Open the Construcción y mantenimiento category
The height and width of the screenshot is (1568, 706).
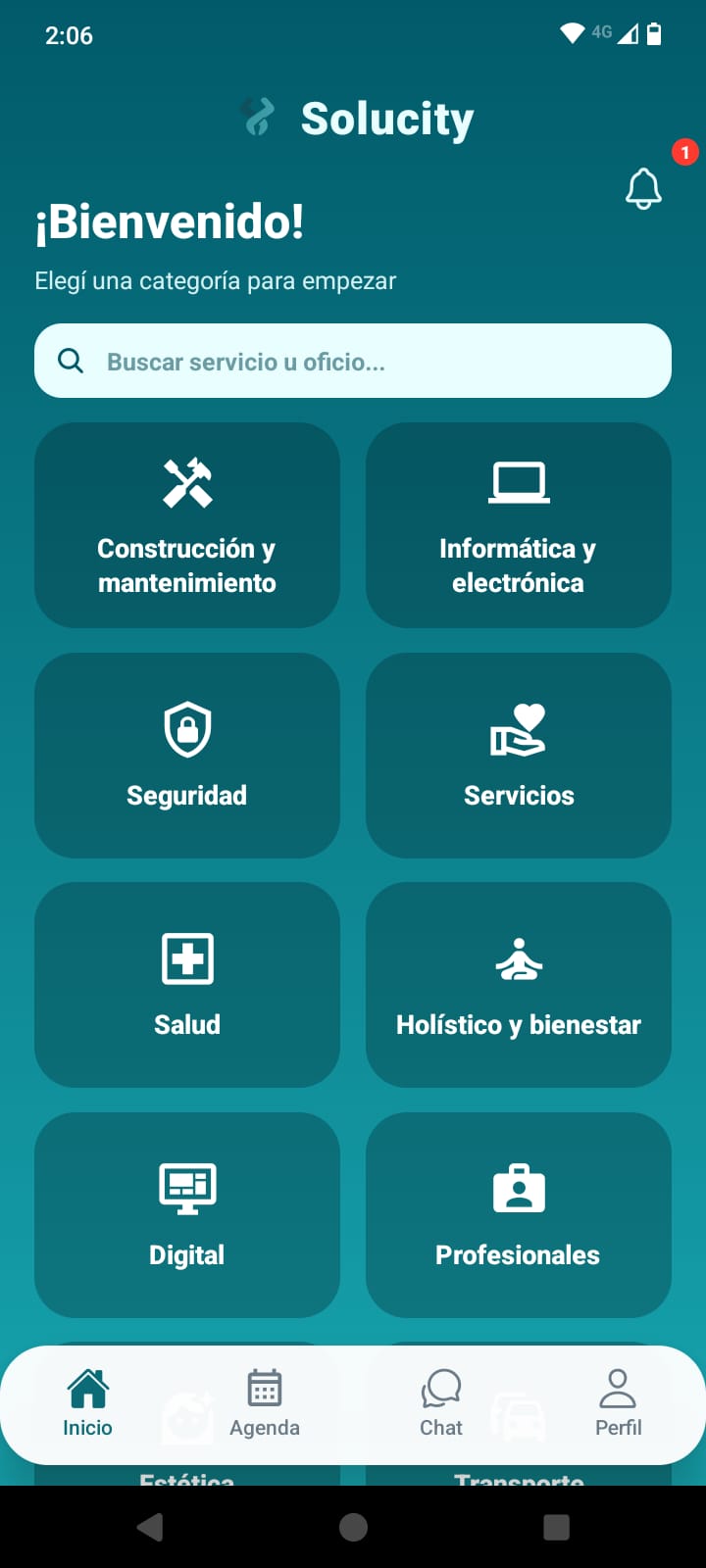pos(187,525)
